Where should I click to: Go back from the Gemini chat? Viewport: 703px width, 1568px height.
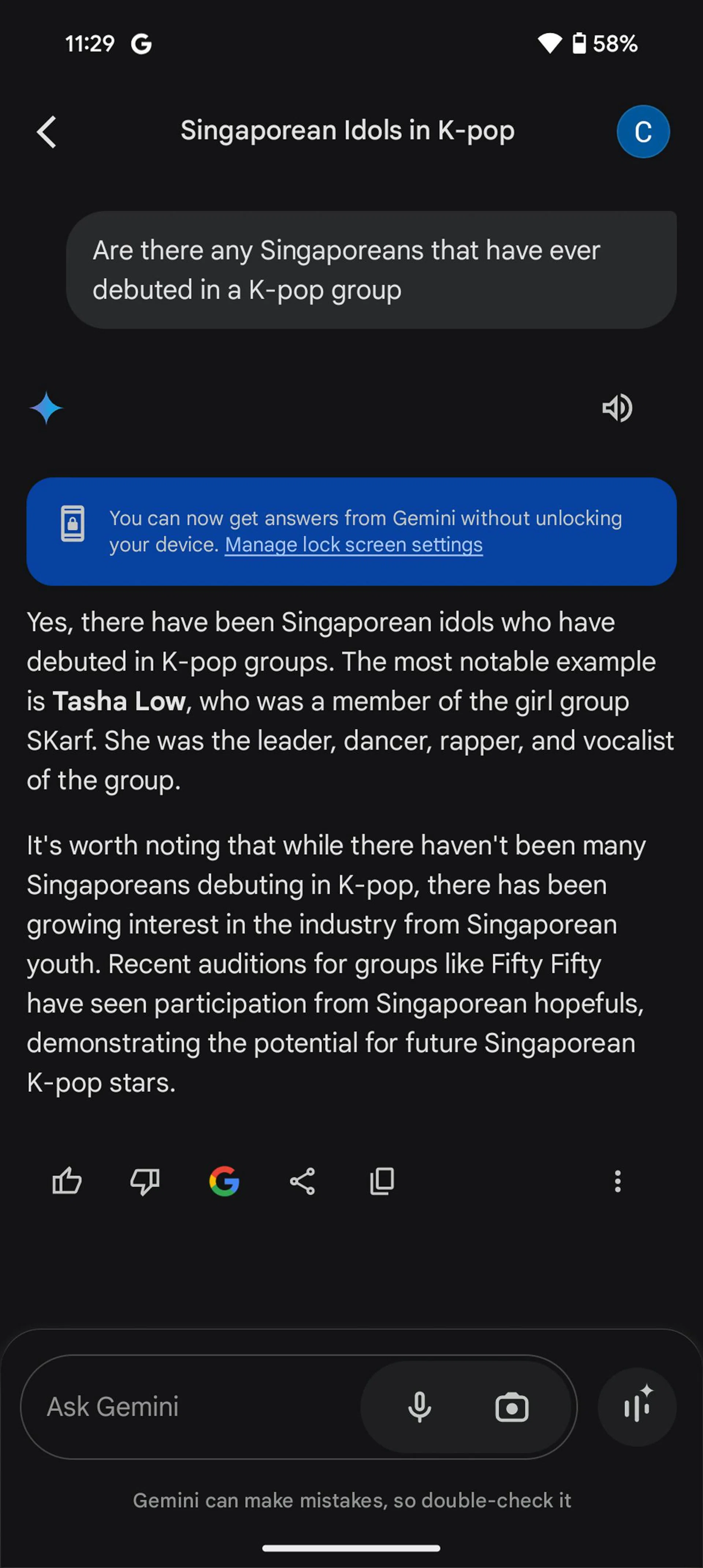pos(47,131)
